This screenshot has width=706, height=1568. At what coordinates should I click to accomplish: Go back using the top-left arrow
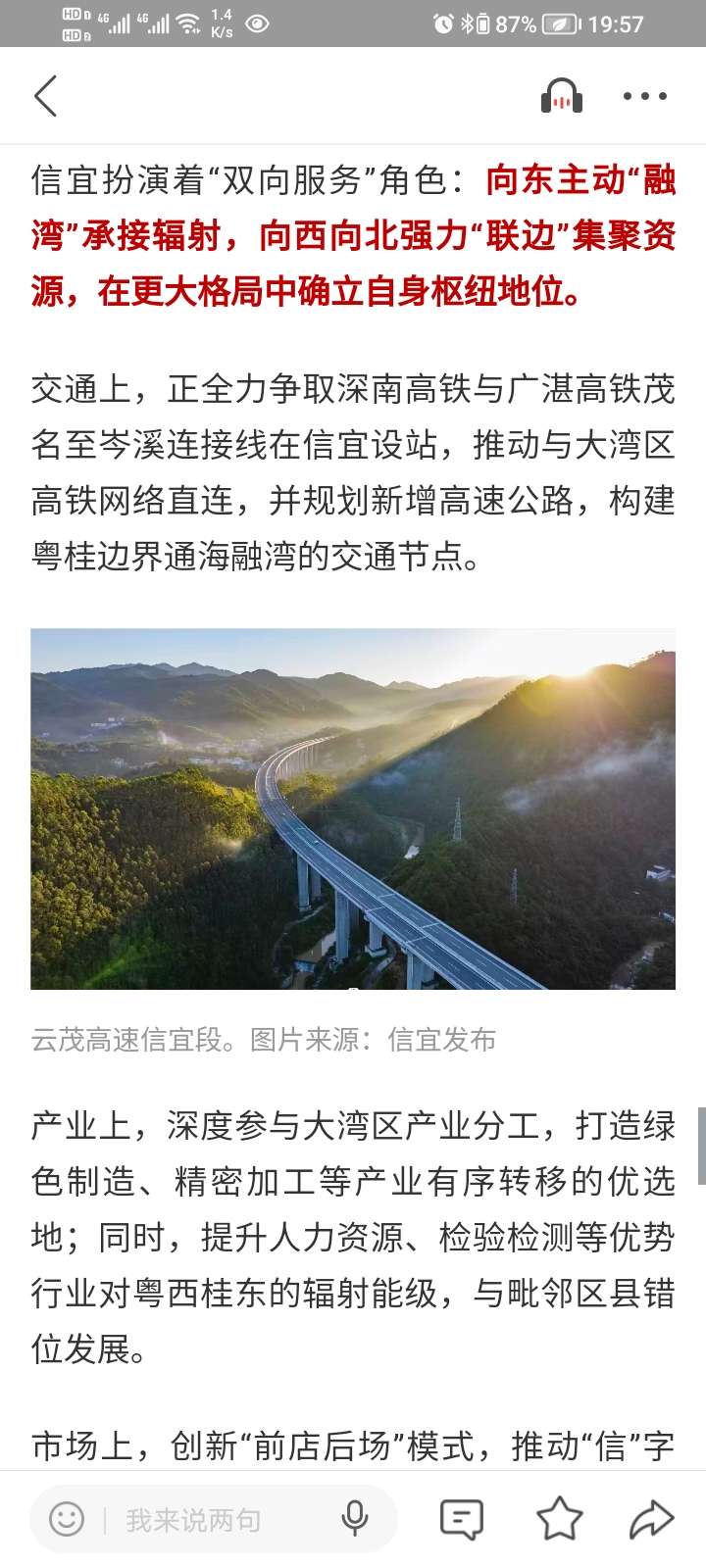(x=45, y=96)
